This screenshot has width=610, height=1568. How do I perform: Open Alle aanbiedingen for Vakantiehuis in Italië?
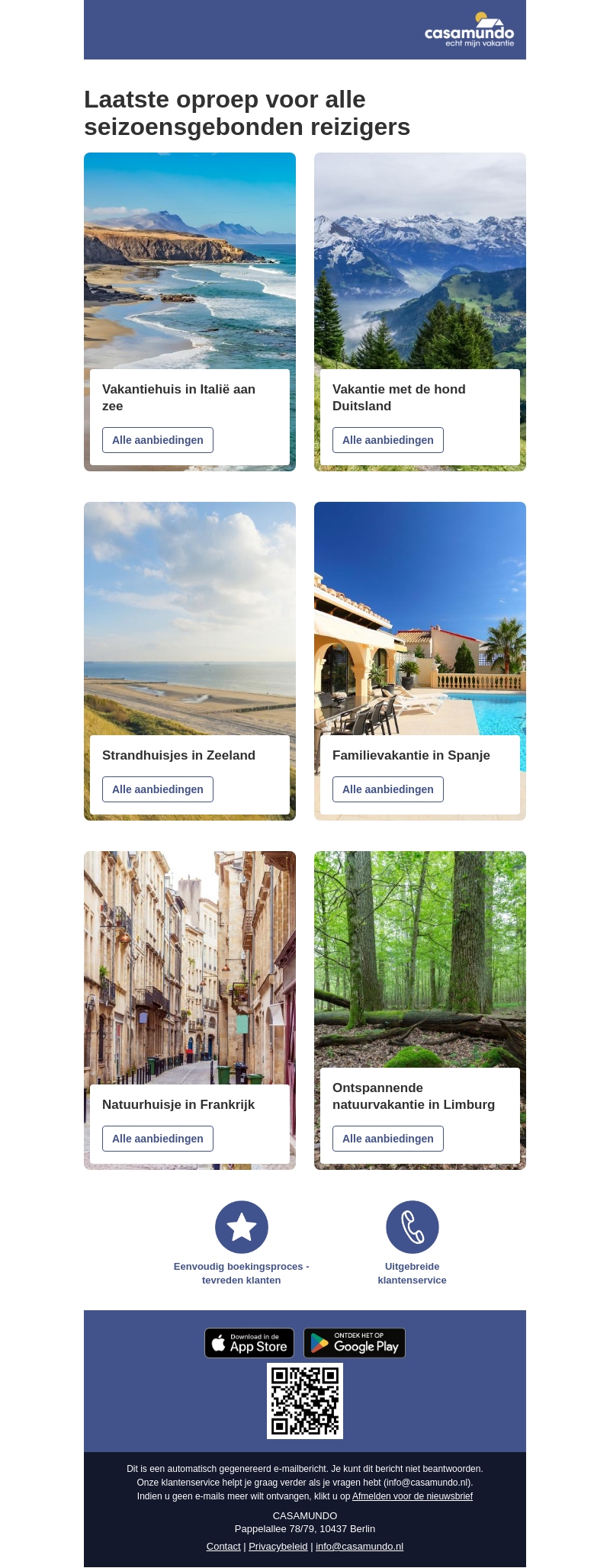pyautogui.click(x=158, y=440)
